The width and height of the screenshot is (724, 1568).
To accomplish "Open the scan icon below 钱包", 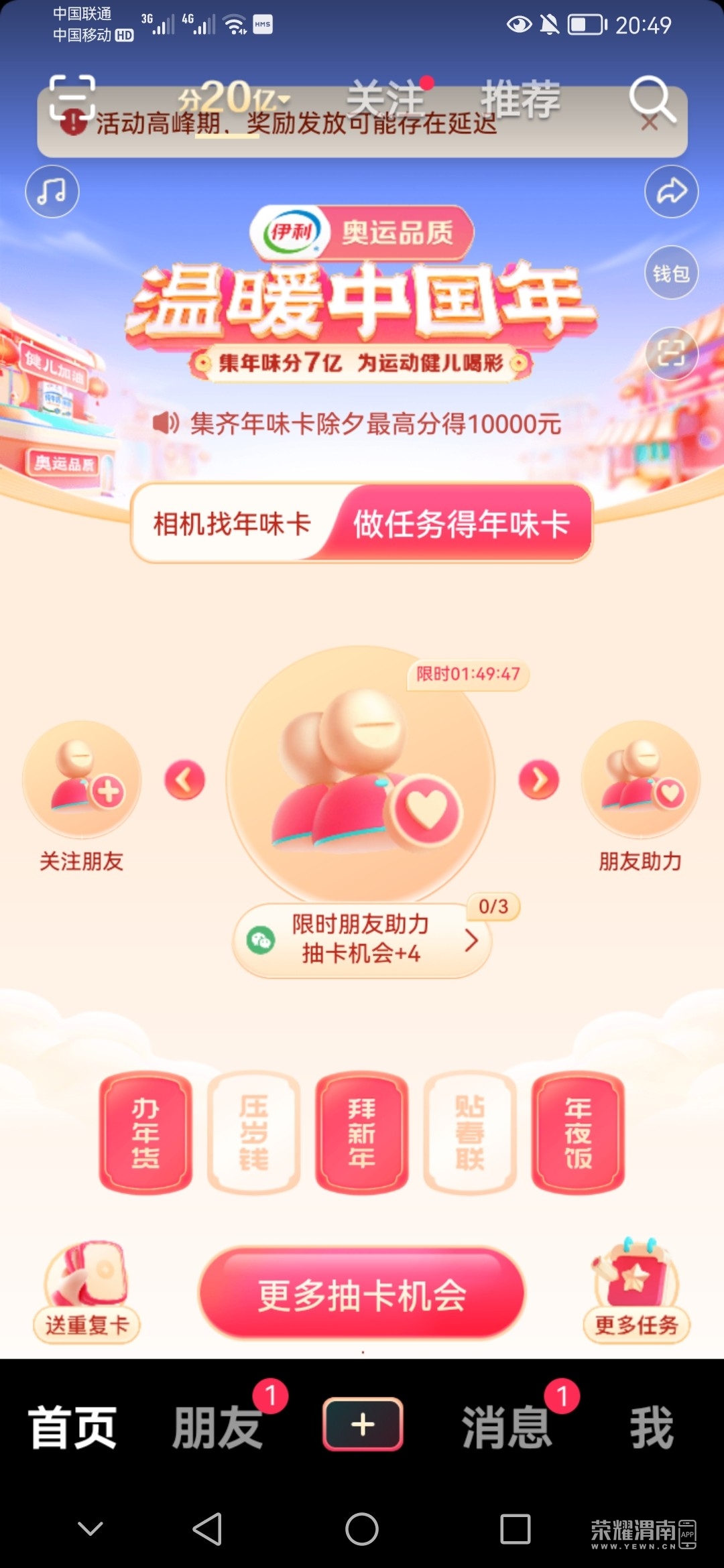I will tap(671, 353).
